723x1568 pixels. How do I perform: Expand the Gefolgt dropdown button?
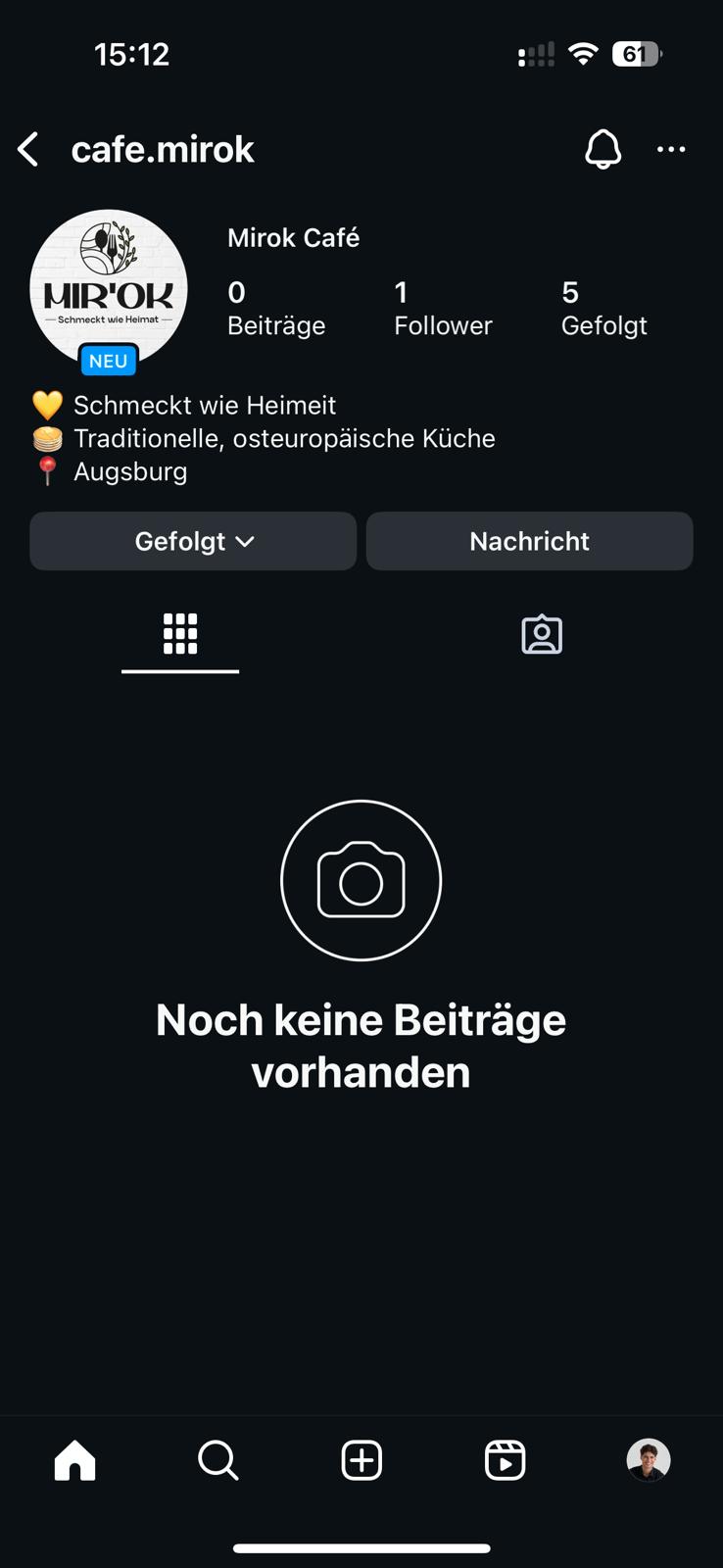[x=193, y=541]
